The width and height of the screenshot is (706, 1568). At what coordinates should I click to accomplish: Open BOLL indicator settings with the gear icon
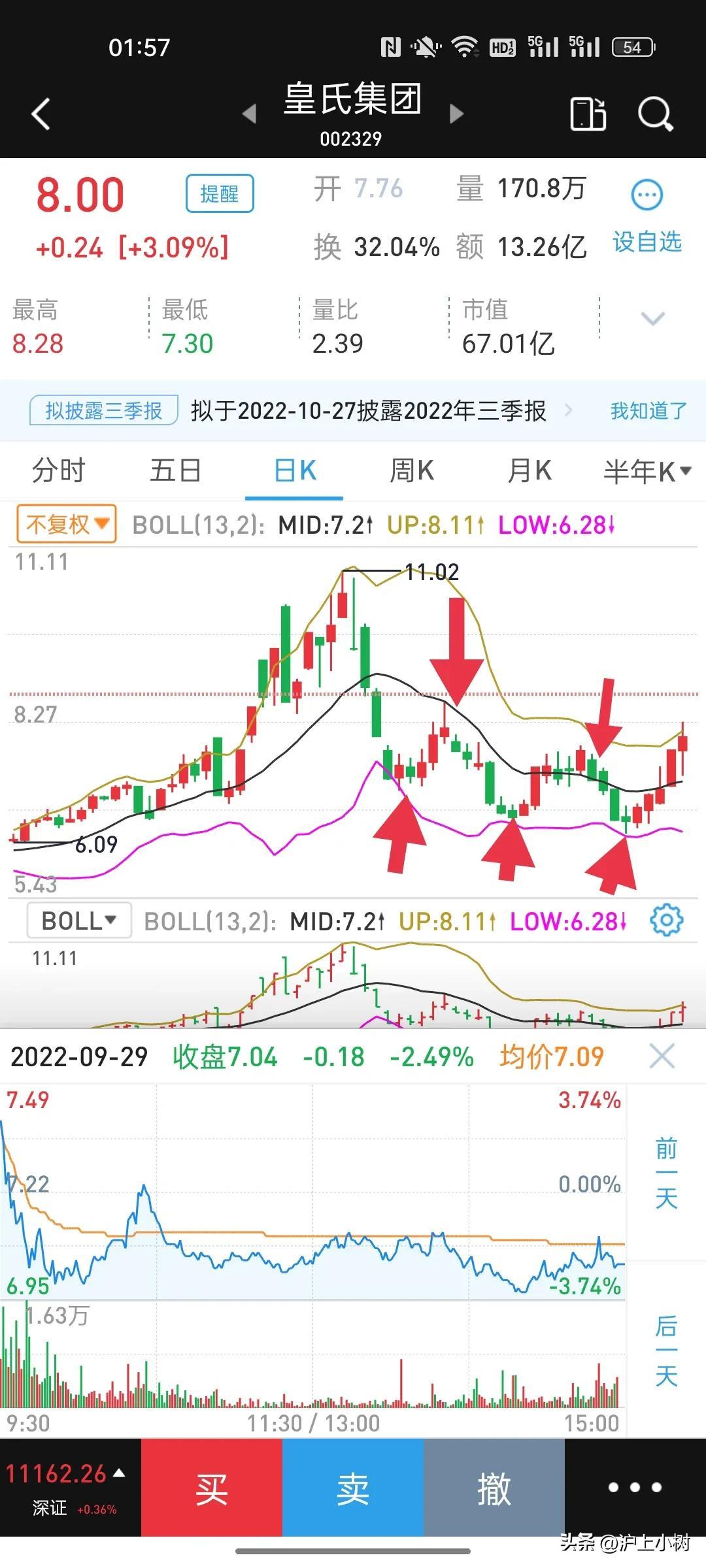[665, 920]
